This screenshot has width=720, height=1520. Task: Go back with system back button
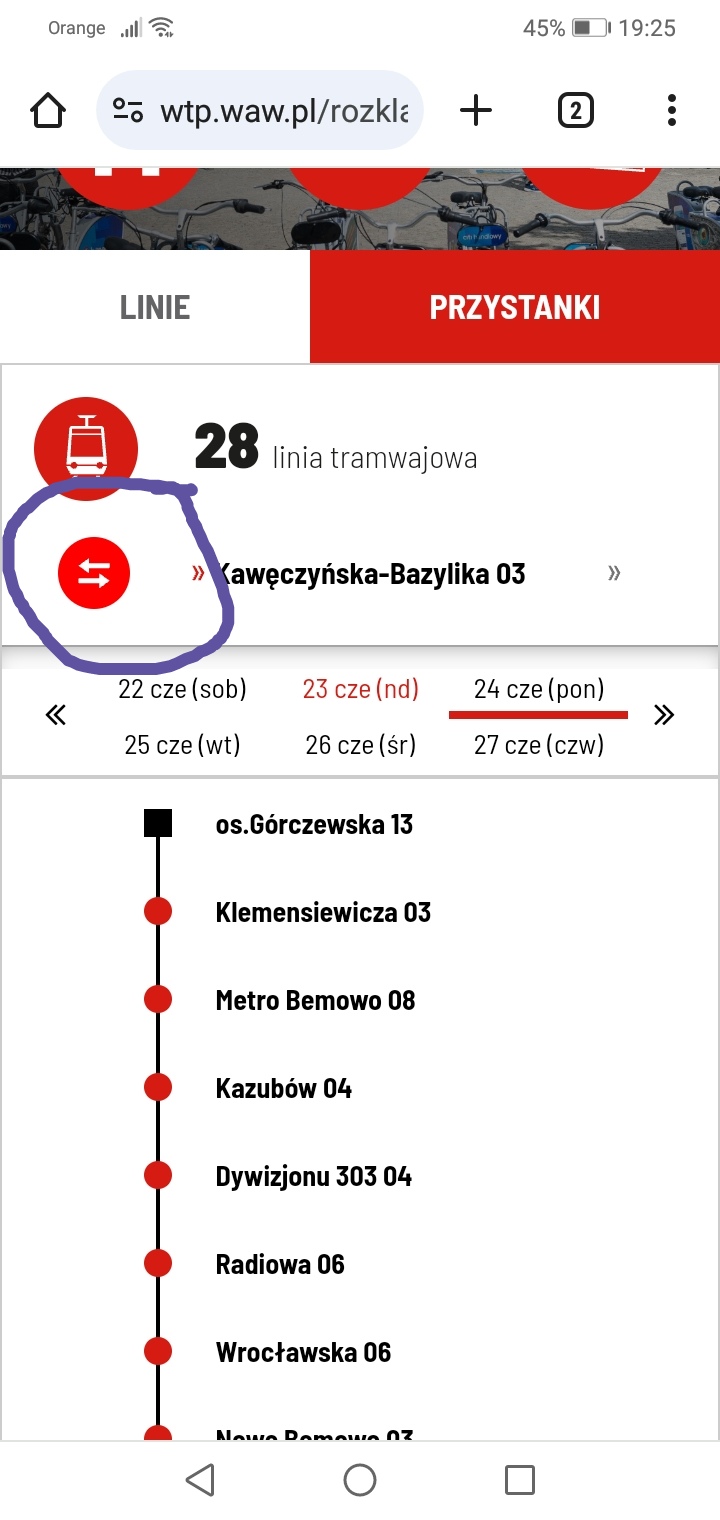[201, 1480]
